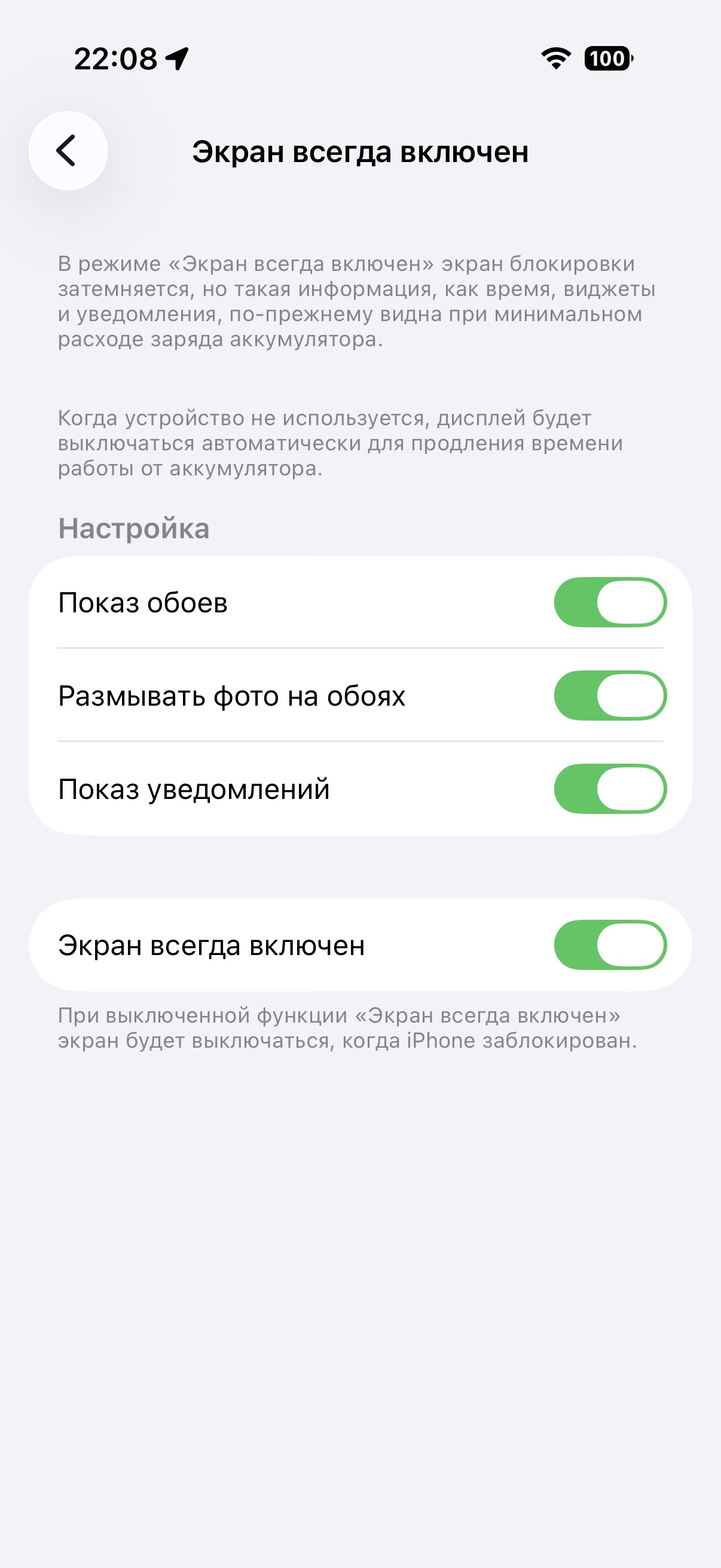Disable «Размывать фото на обоях»
721x1568 pixels.
click(610, 695)
